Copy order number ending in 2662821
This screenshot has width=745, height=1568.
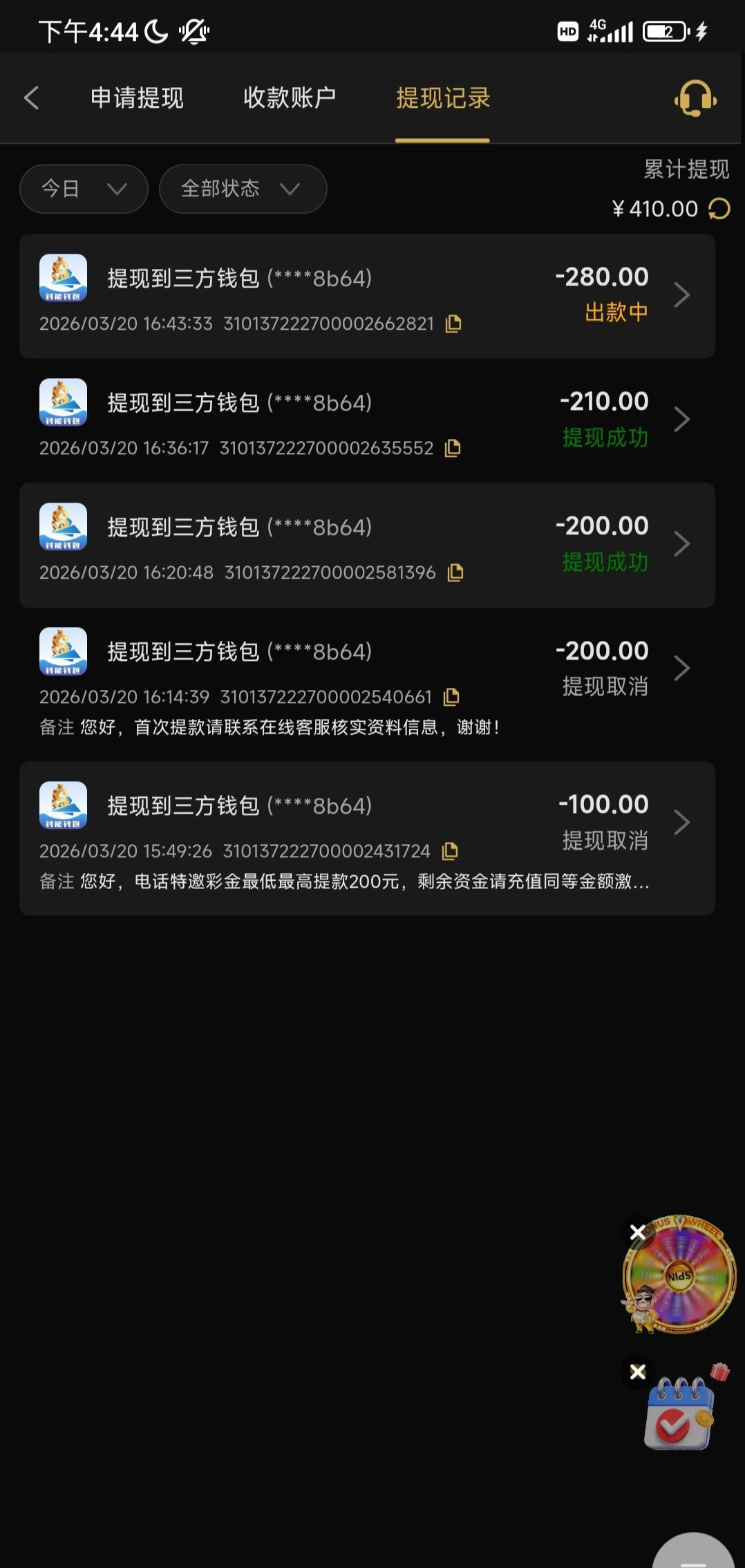[453, 324]
